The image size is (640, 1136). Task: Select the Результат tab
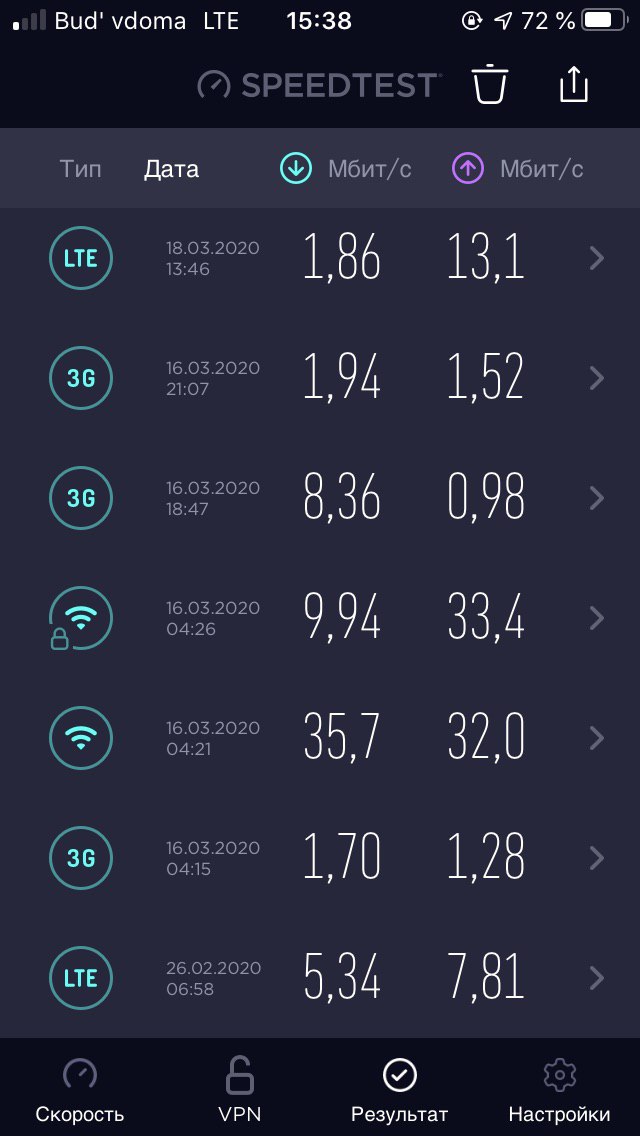click(x=399, y=1089)
